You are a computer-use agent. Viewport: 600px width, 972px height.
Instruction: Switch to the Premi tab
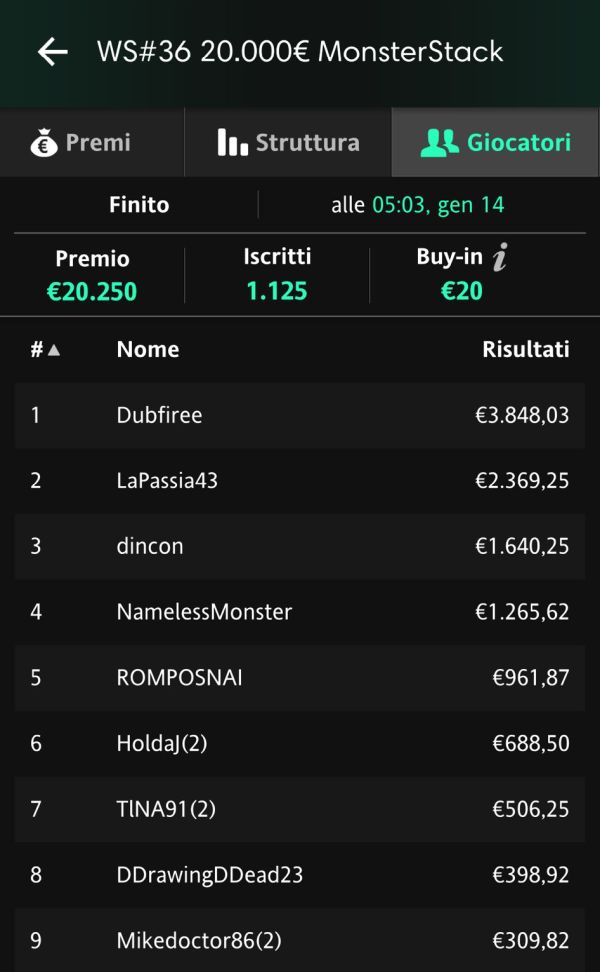point(92,143)
